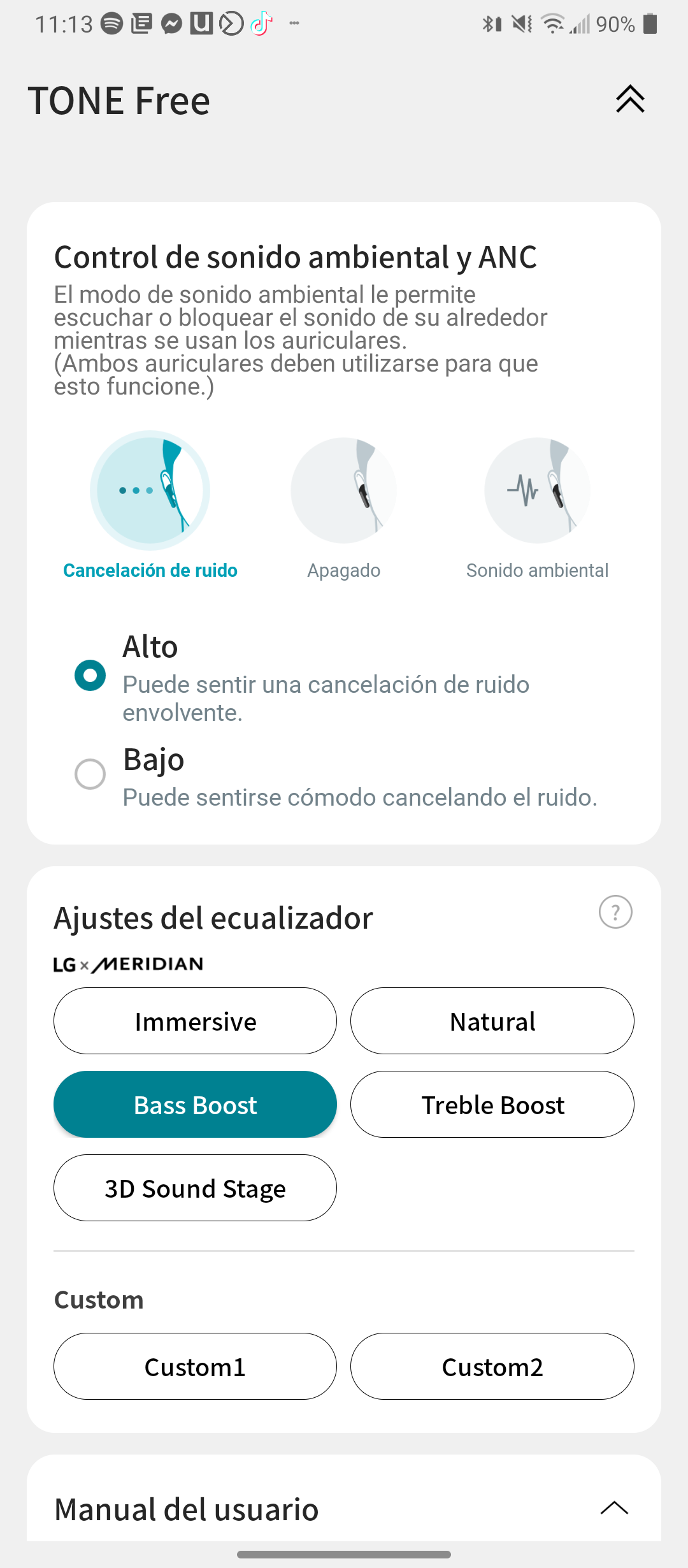Image resolution: width=688 pixels, height=1568 pixels.
Task: Choose the Custom1 equalizer
Action: click(195, 1367)
